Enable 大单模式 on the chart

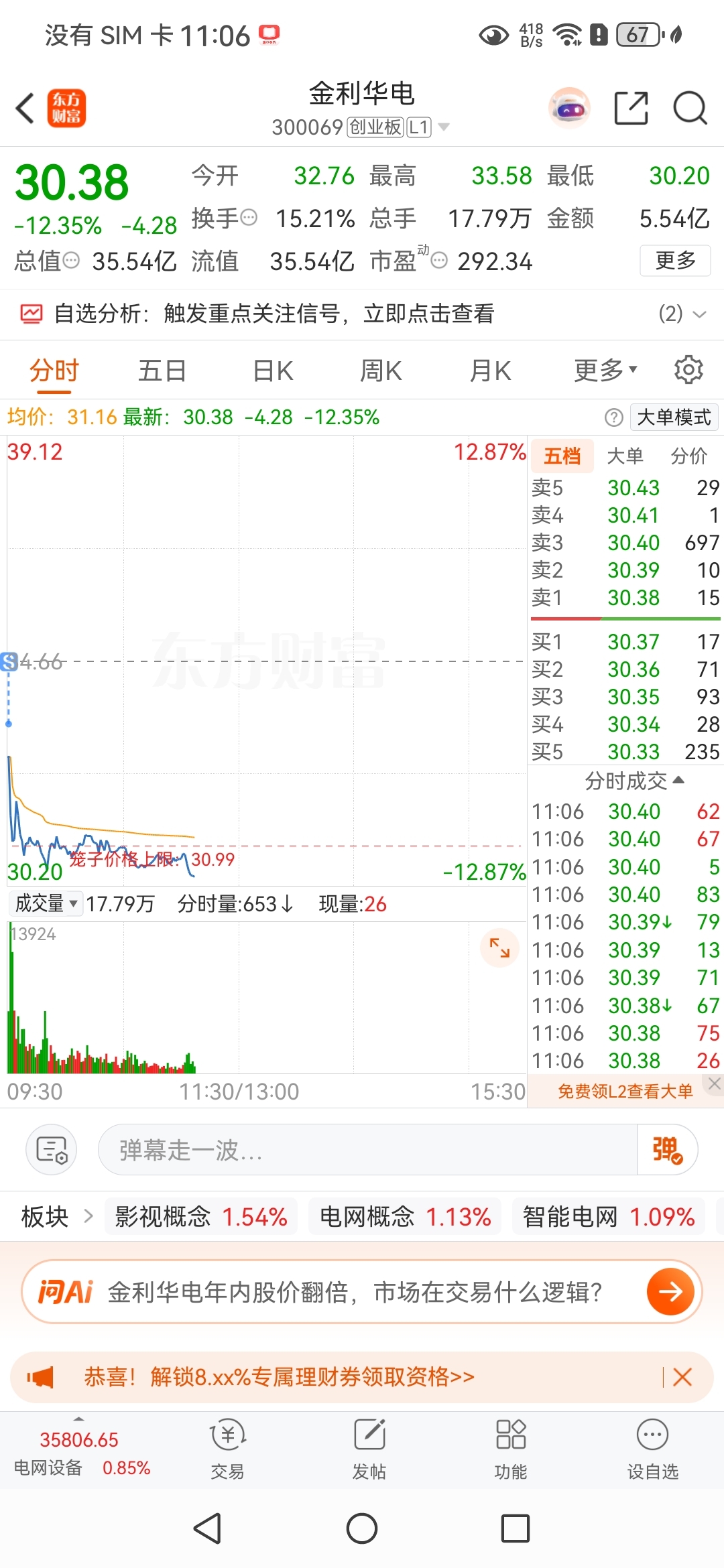tap(674, 417)
